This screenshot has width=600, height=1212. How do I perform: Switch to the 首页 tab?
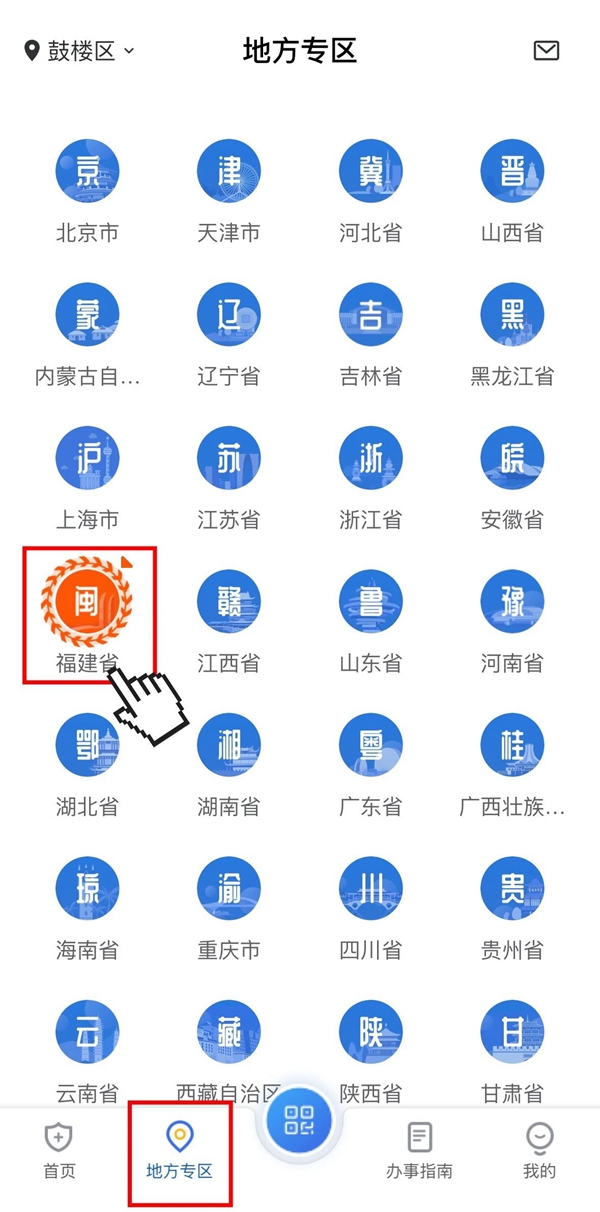(x=59, y=1150)
